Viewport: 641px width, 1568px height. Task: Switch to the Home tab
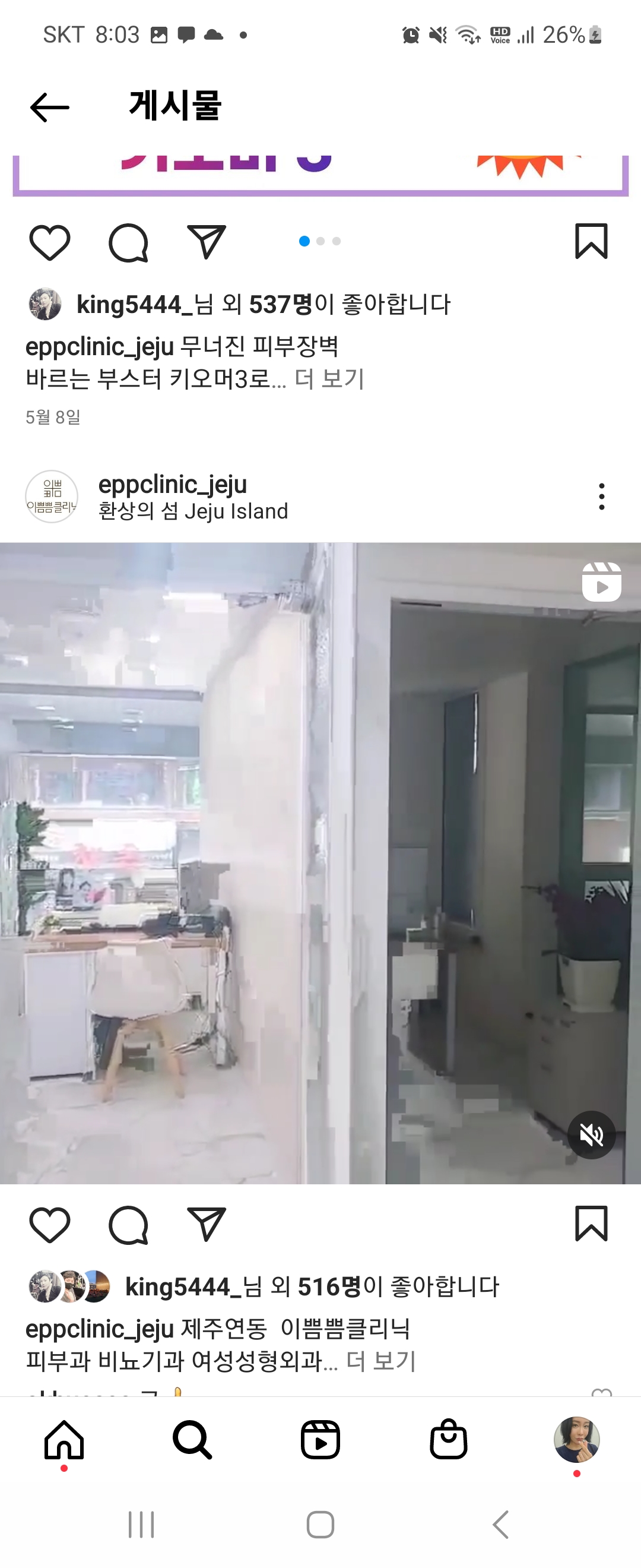tap(64, 1440)
